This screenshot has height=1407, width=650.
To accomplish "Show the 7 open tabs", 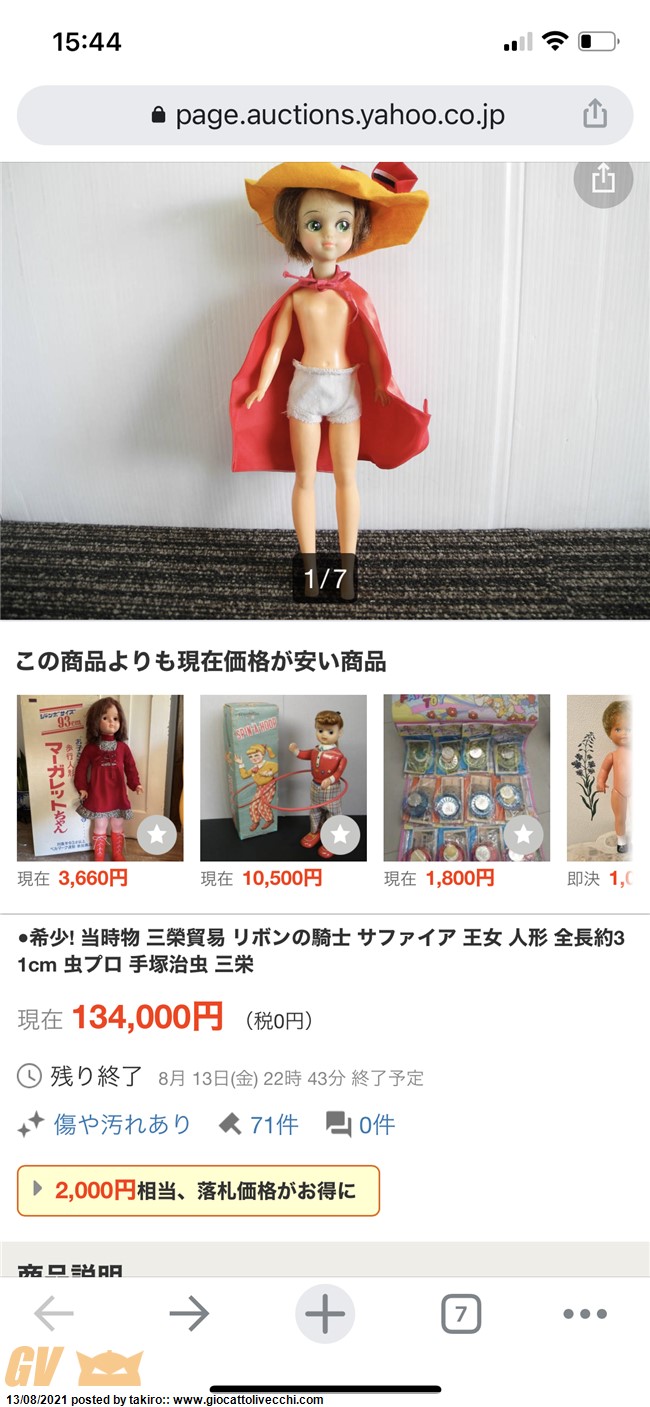I will coord(460,1313).
